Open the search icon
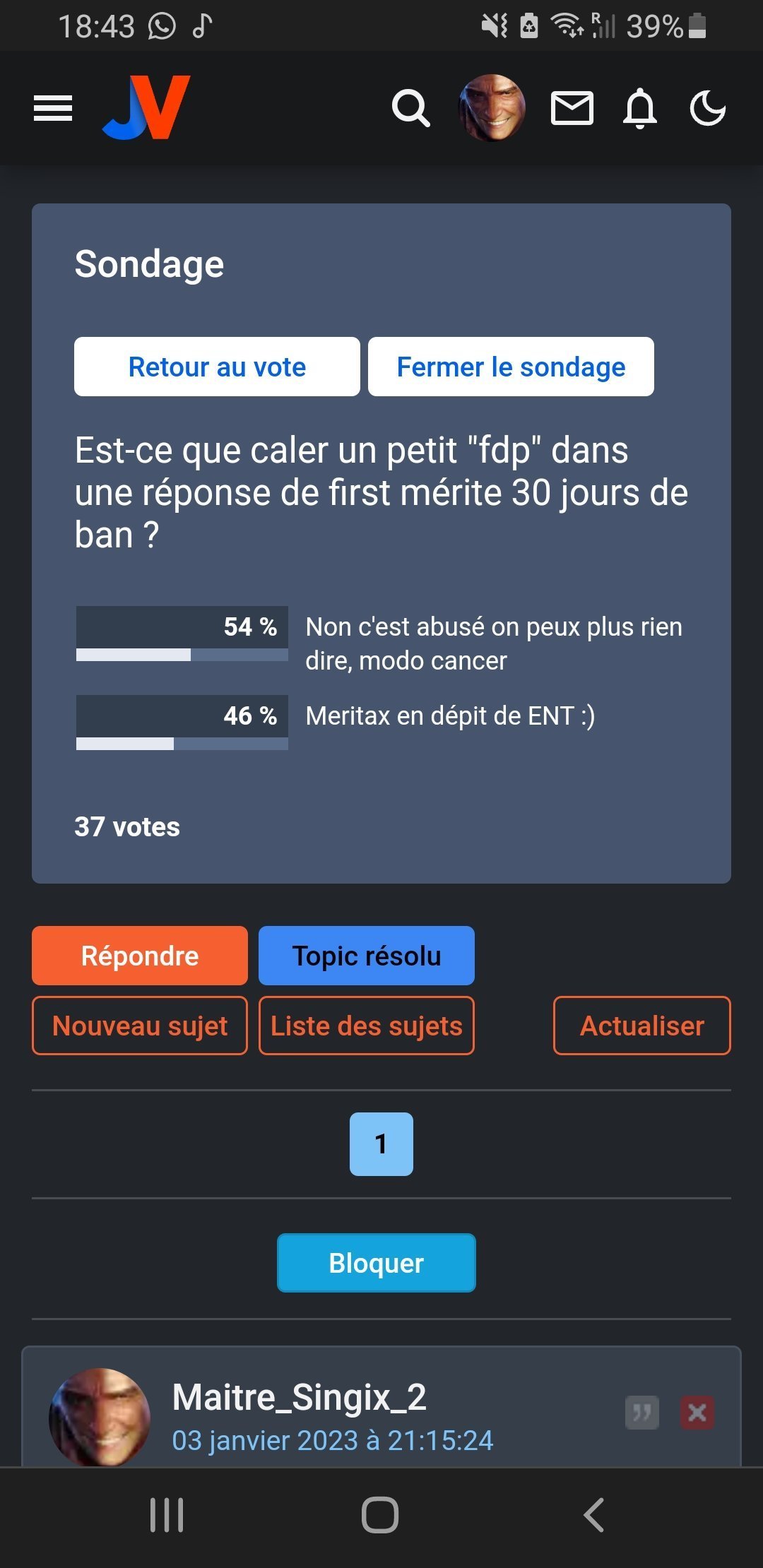The width and height of the screenshot is (763, 1568). coord(410,108)
